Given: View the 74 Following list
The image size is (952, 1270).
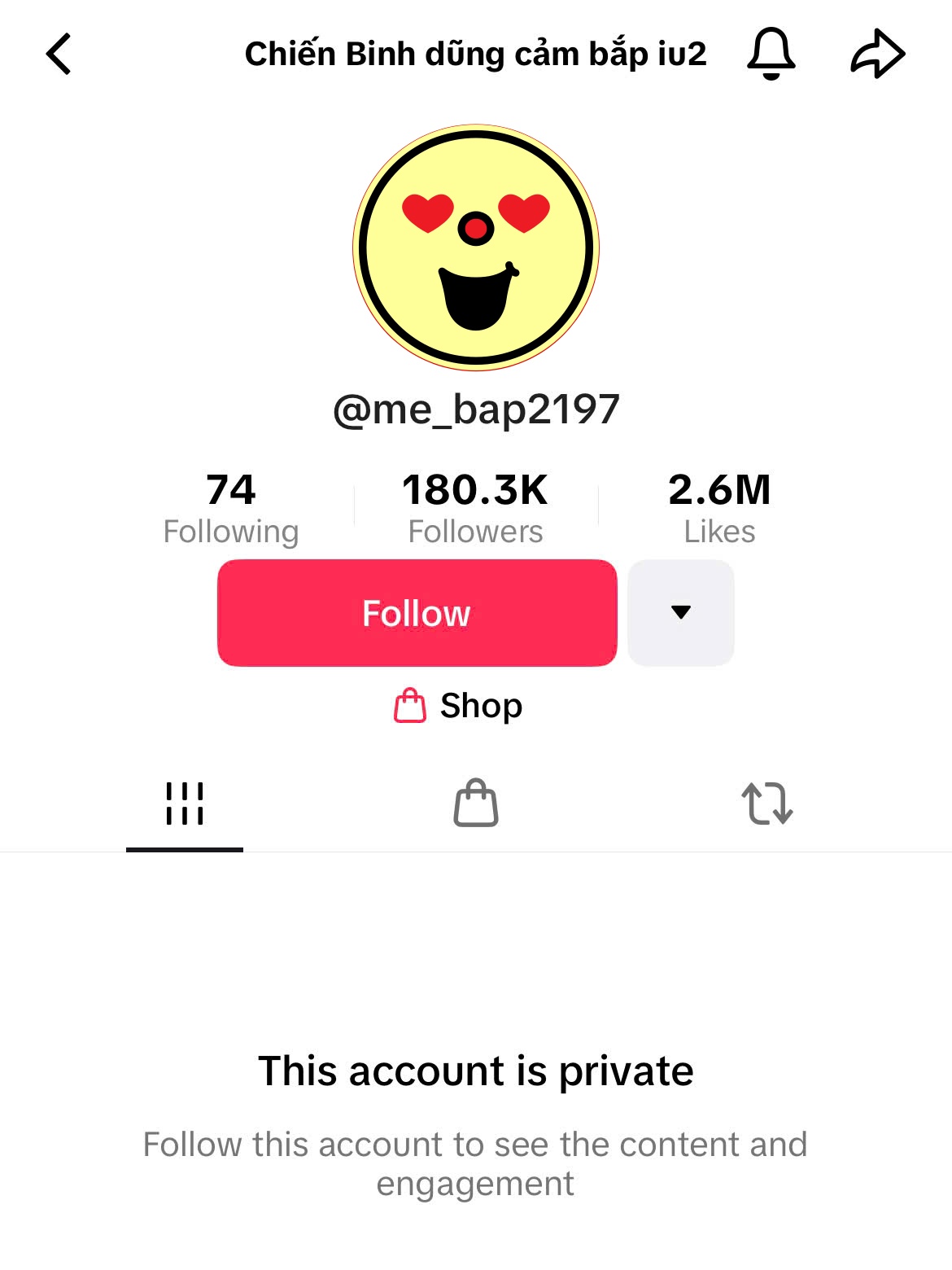Looking at the screenshot, I should pos(231,509).
